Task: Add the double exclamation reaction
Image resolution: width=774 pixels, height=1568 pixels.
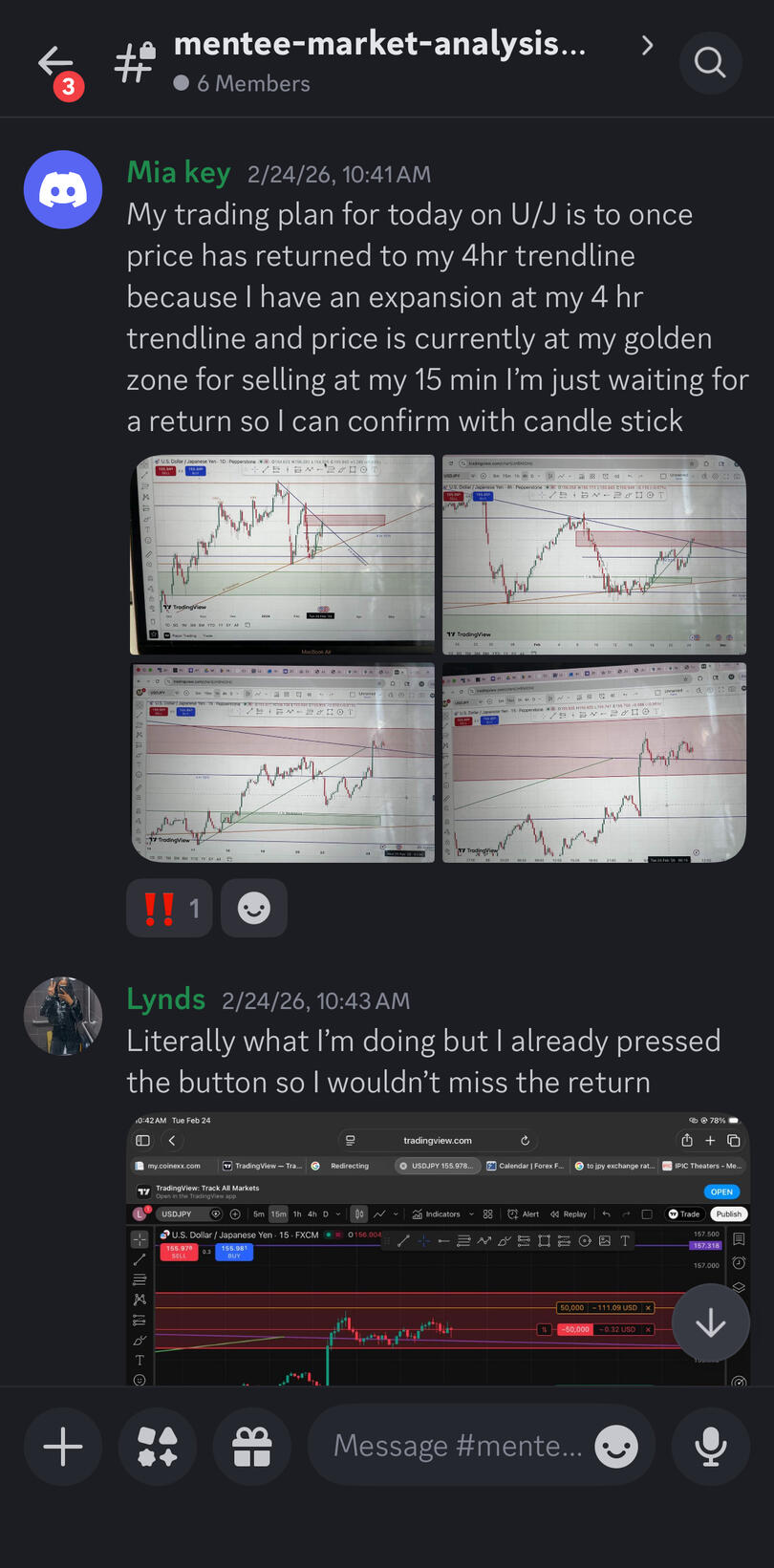Action: 169,908
